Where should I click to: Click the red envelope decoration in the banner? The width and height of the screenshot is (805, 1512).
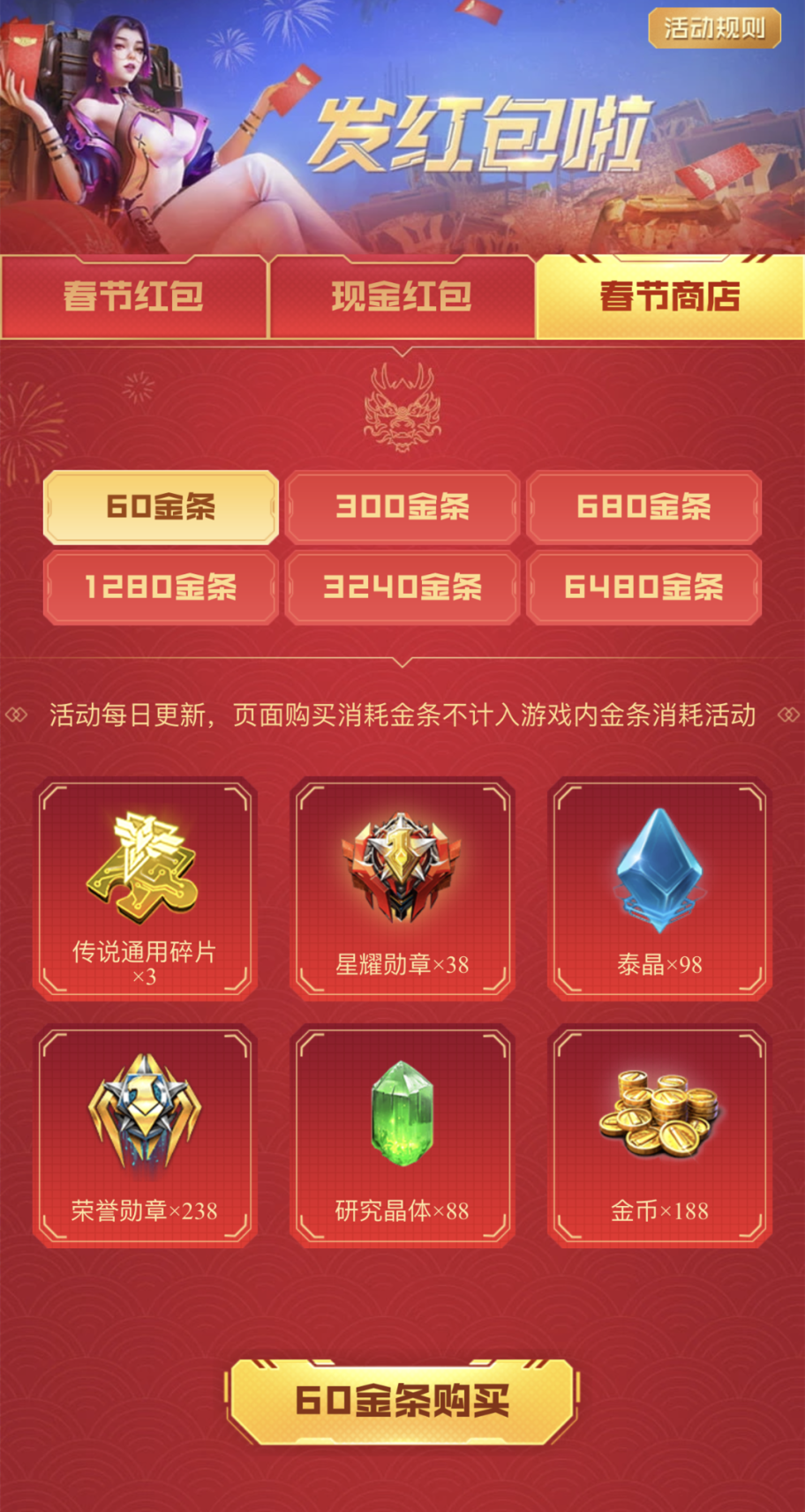pos(297,93)
